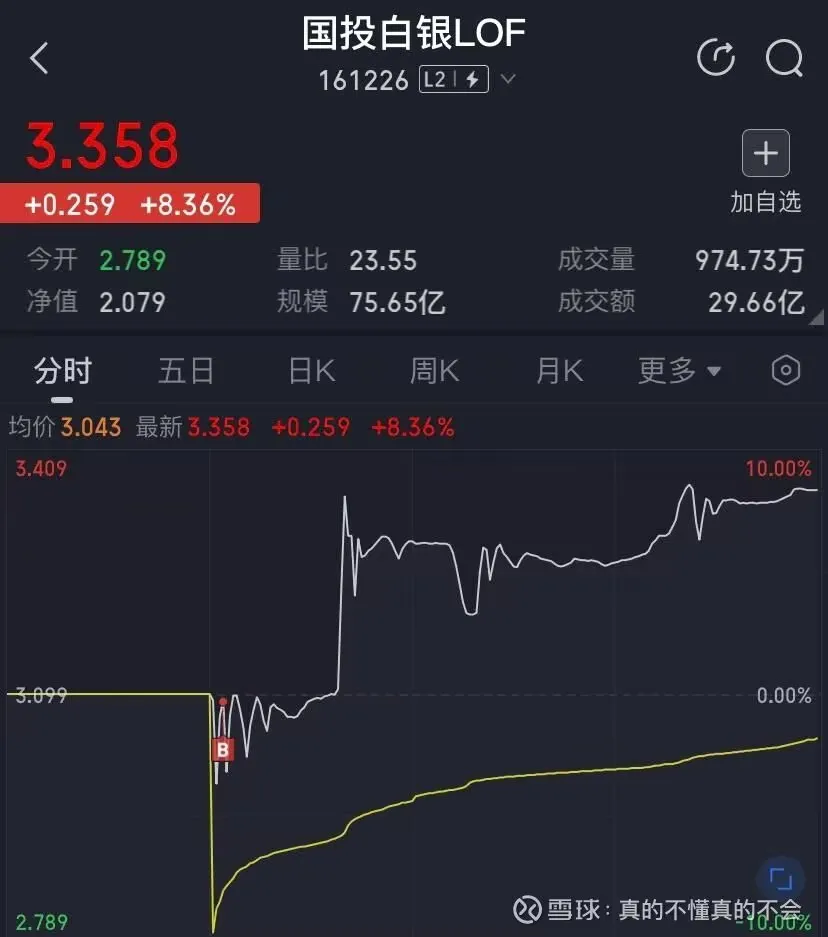
Task: Switch to the 周K chart tab
Action: [x=434, y=371]
